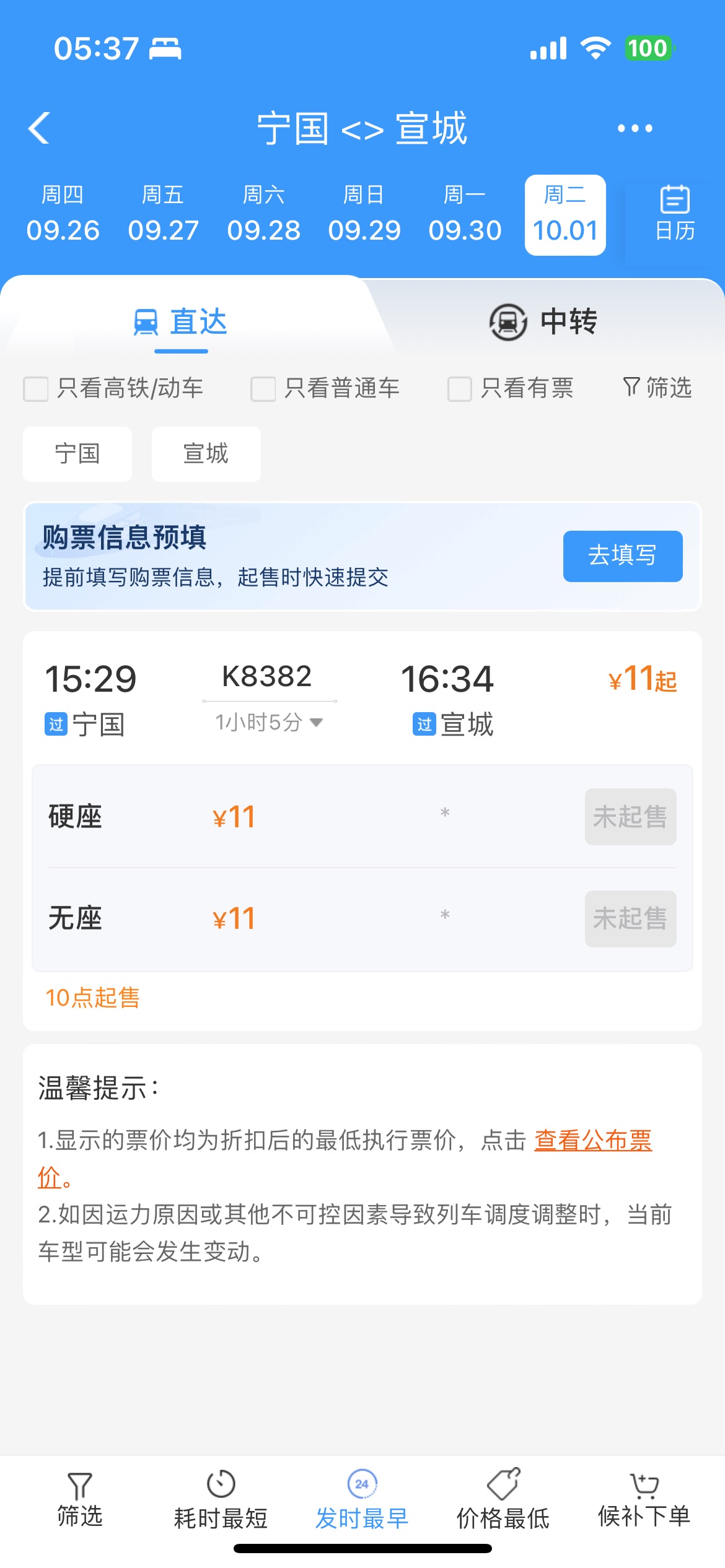Open 筛选 filter next to checkboxes
Screen dimensions: 725x1568
click(657, 388)
